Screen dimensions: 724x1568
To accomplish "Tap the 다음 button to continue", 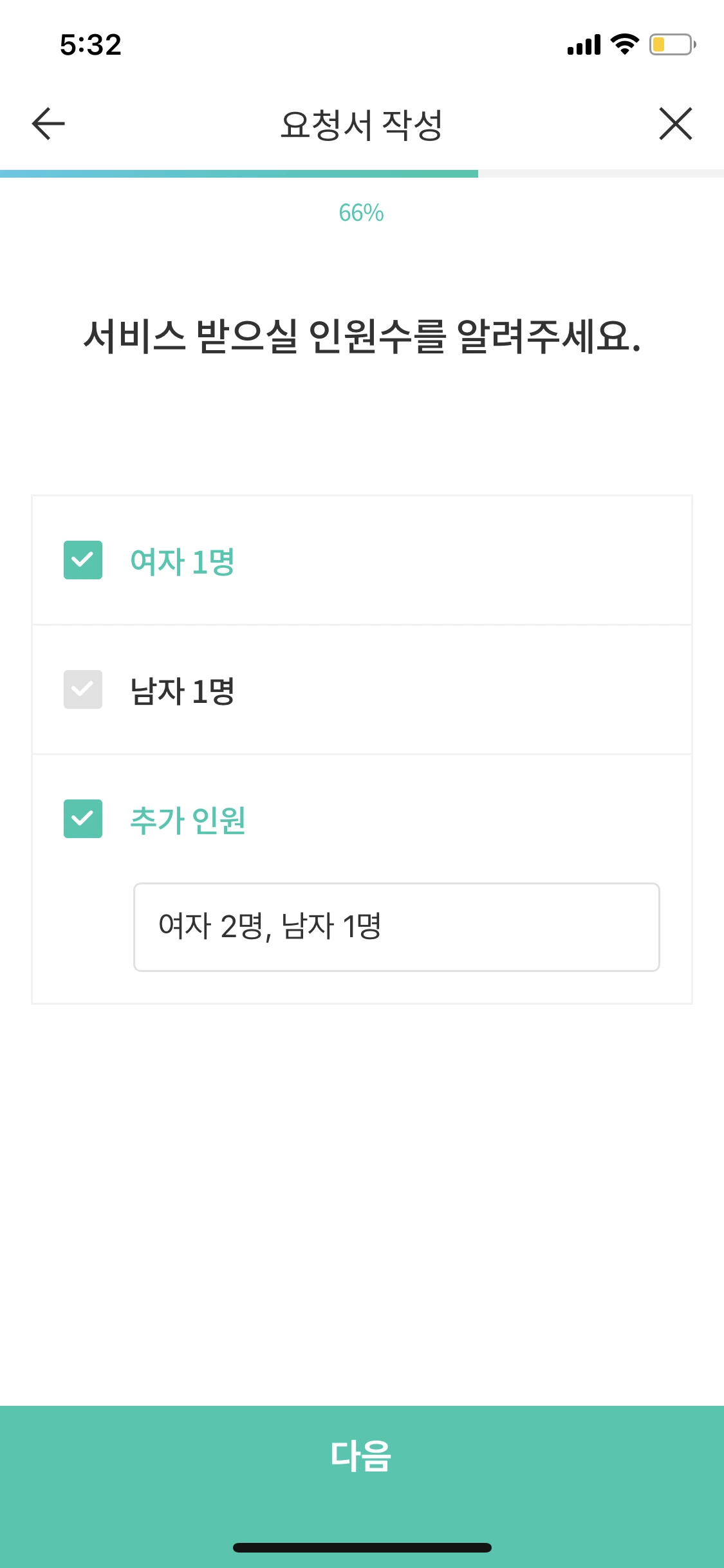I will [362, 1455].
